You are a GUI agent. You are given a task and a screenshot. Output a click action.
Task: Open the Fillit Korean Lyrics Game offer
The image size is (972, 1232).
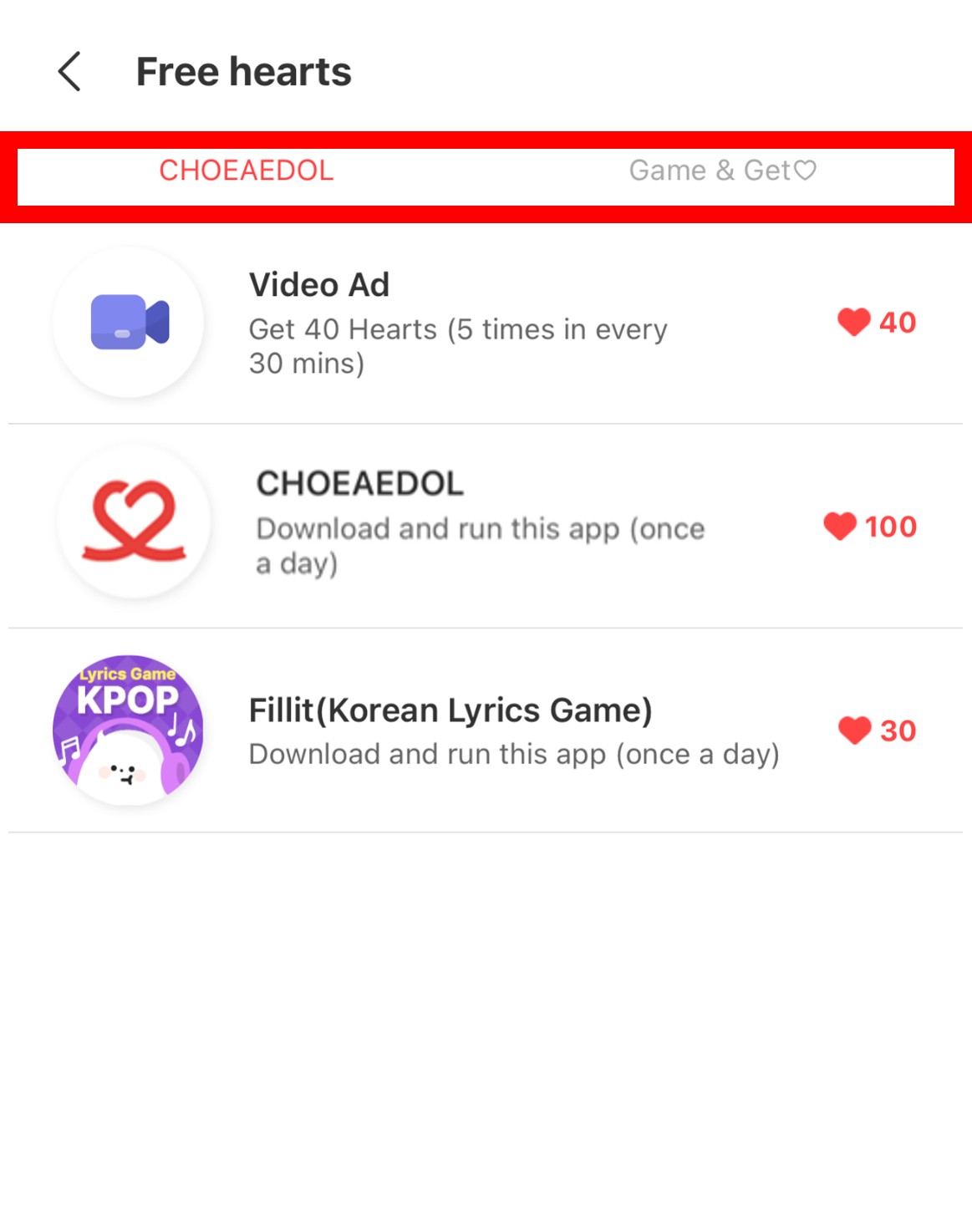pos(485,731)
